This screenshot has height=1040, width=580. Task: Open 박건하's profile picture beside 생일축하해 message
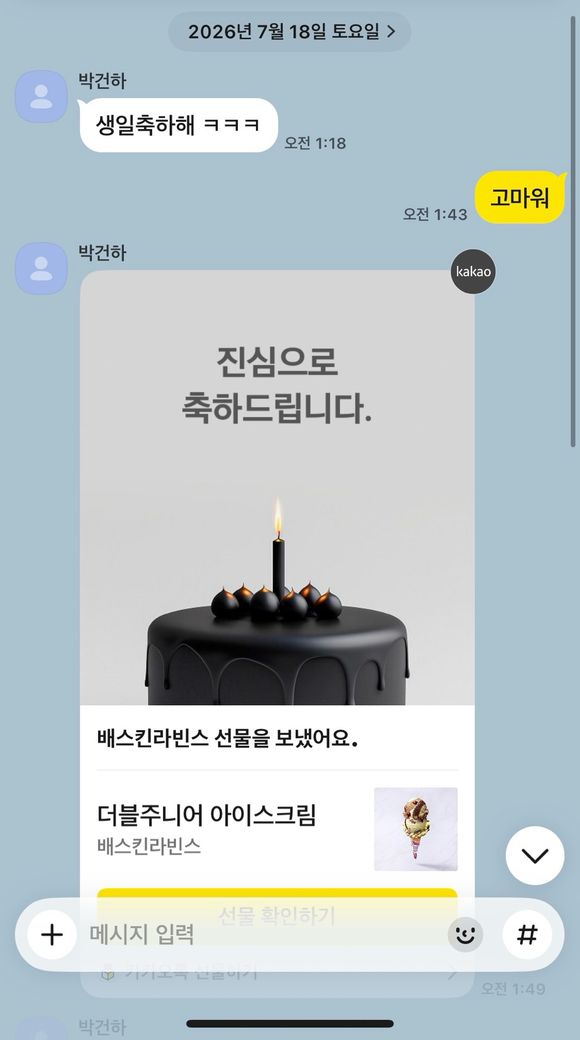click(x=41, y=96)
